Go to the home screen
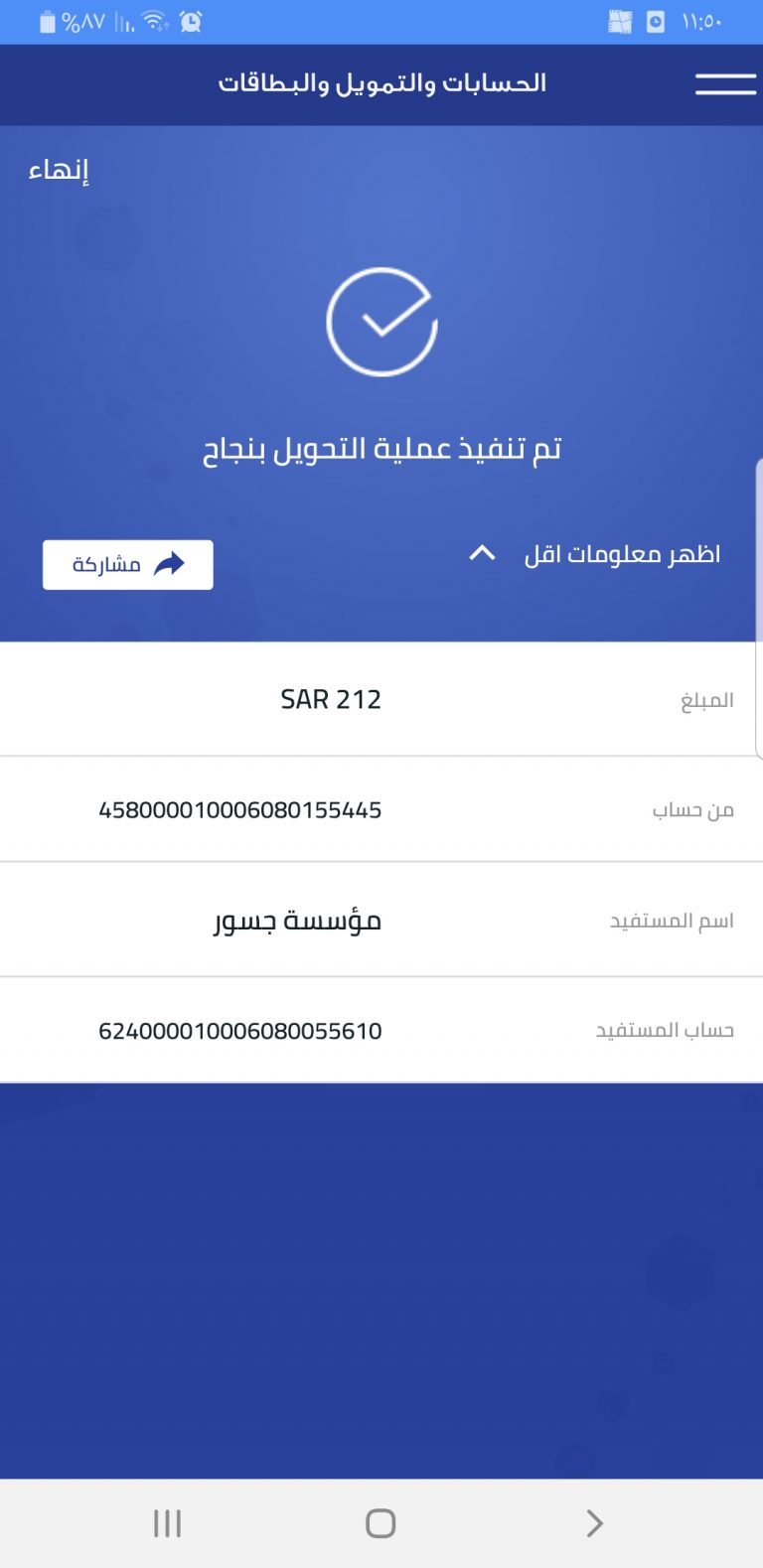 (x=381, y=1523)
